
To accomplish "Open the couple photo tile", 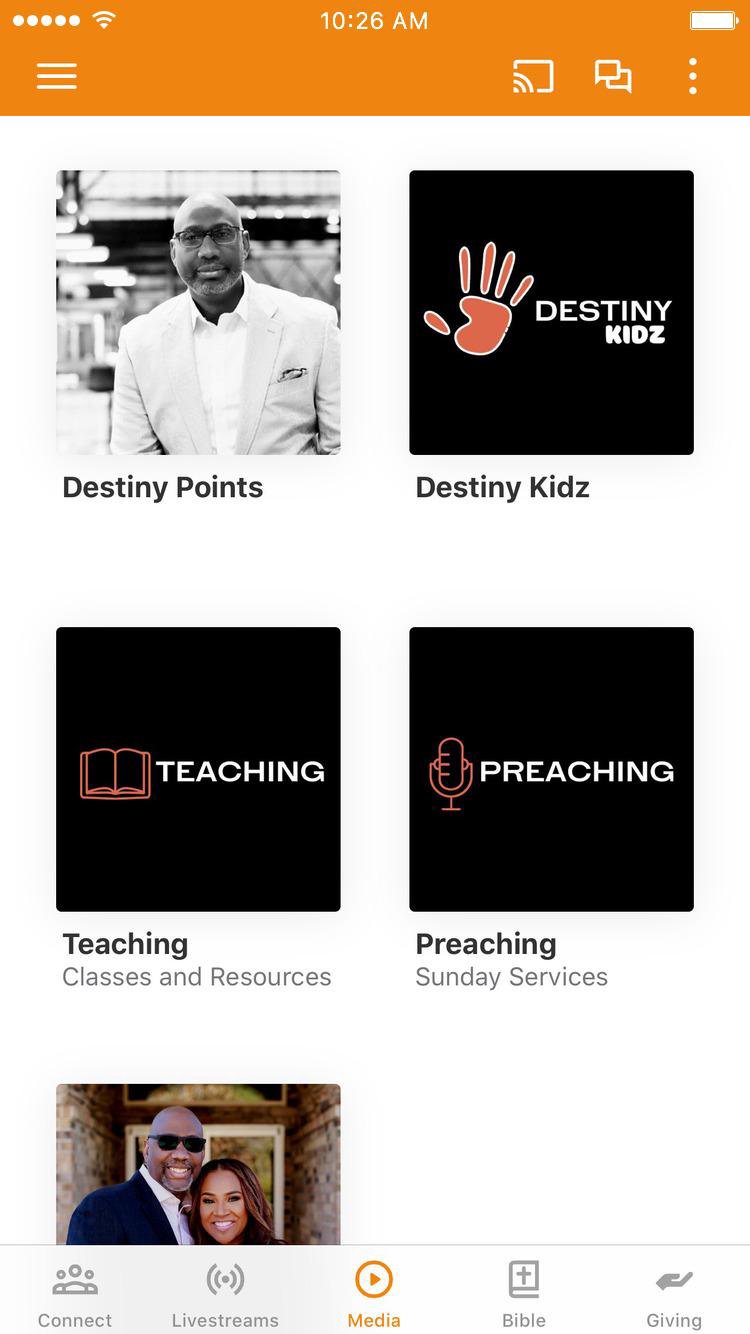I will (198, 1164).
